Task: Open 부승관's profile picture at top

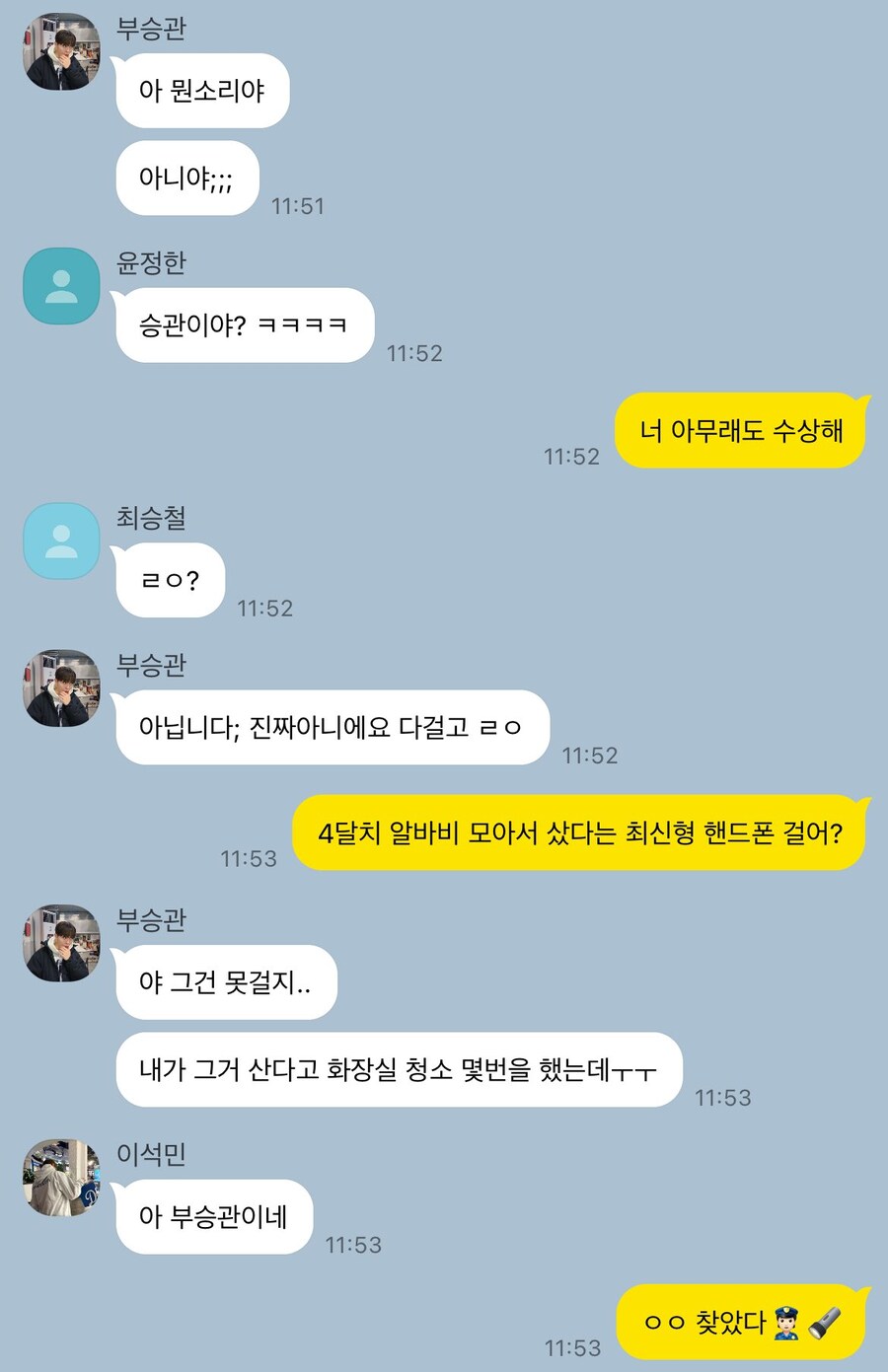Action: (x=61, y=54)
